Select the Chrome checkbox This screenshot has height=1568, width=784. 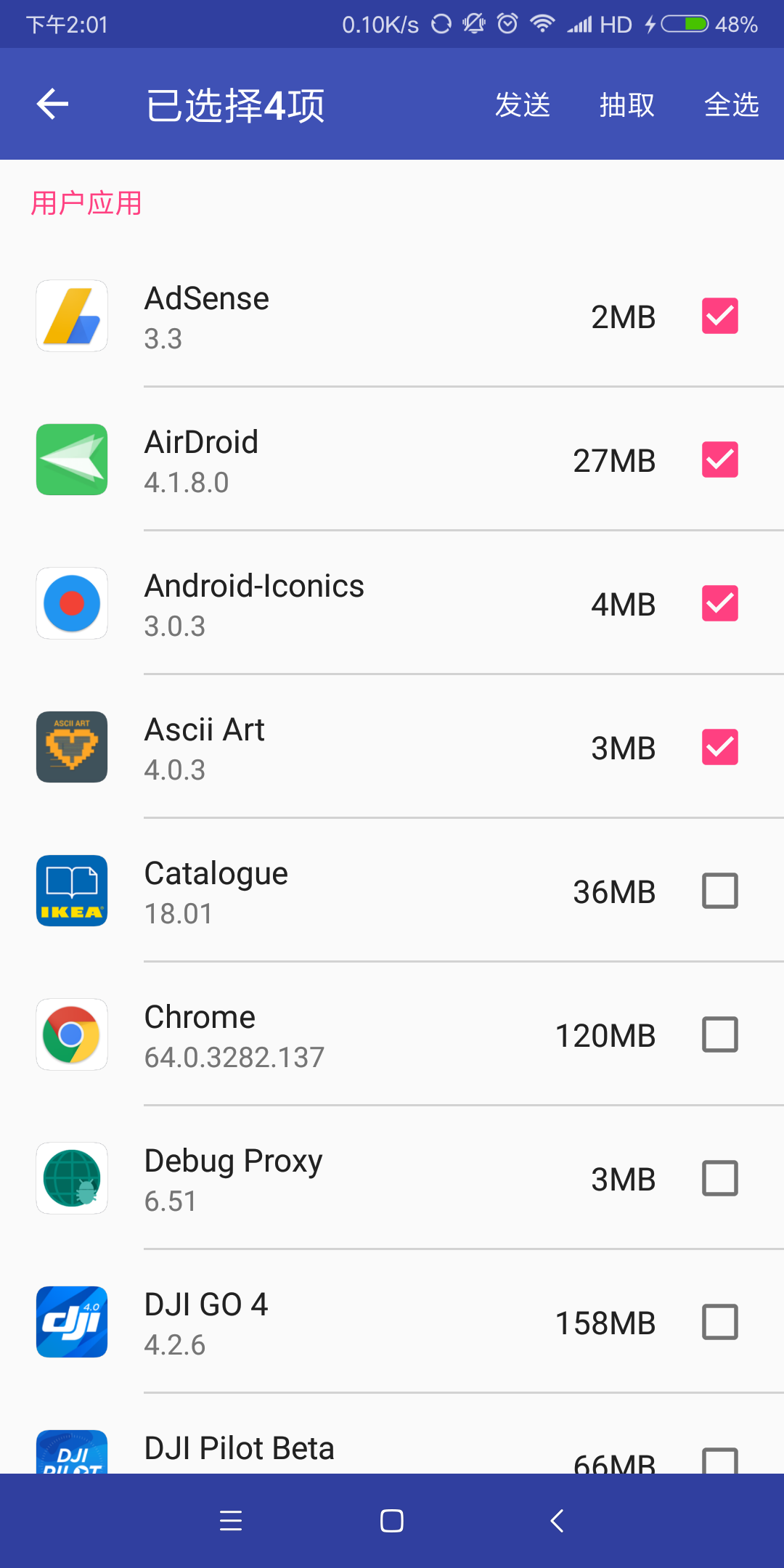point(719,1034)
